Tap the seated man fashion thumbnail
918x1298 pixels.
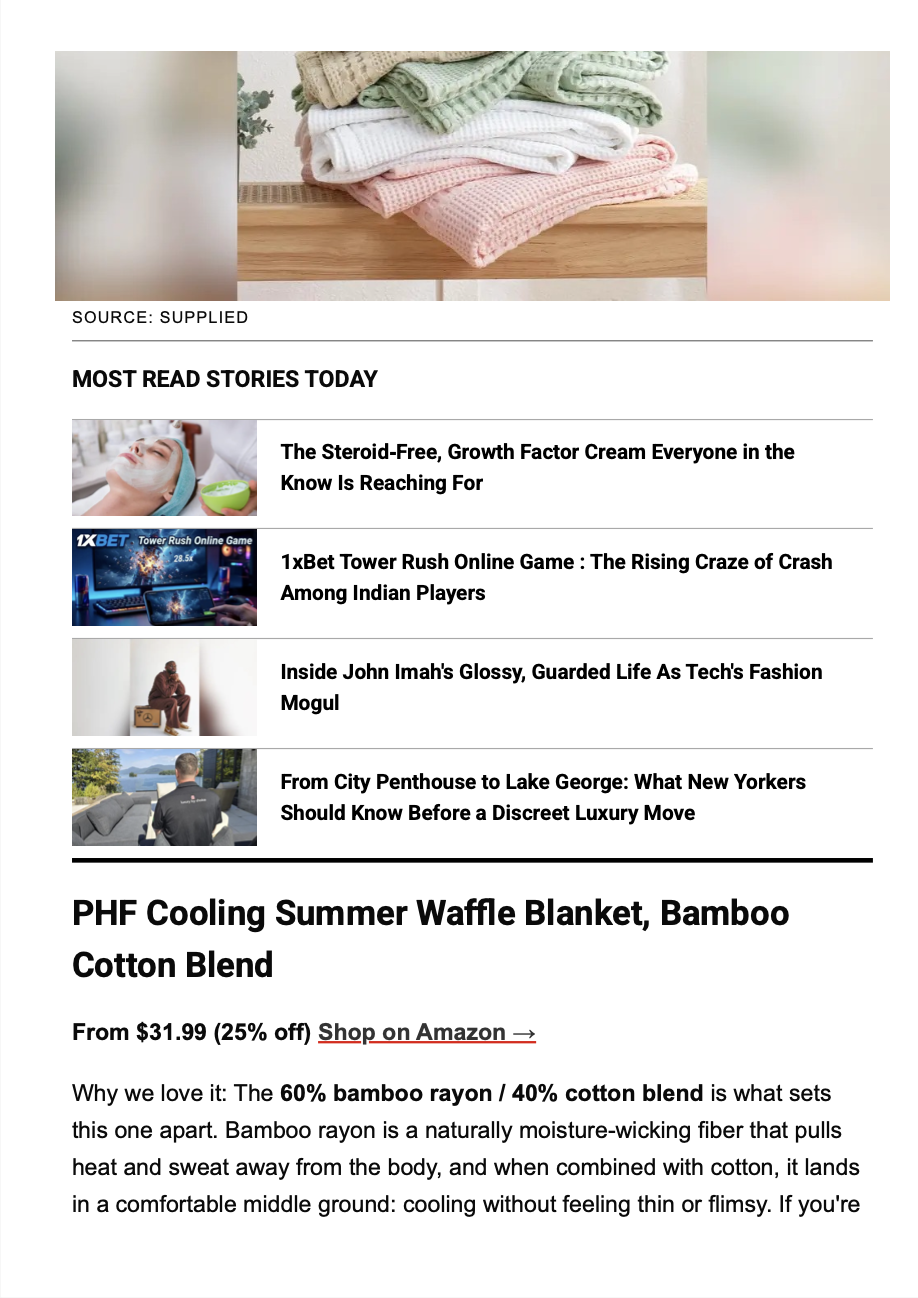pyautogui.click(x=164, y=688)
